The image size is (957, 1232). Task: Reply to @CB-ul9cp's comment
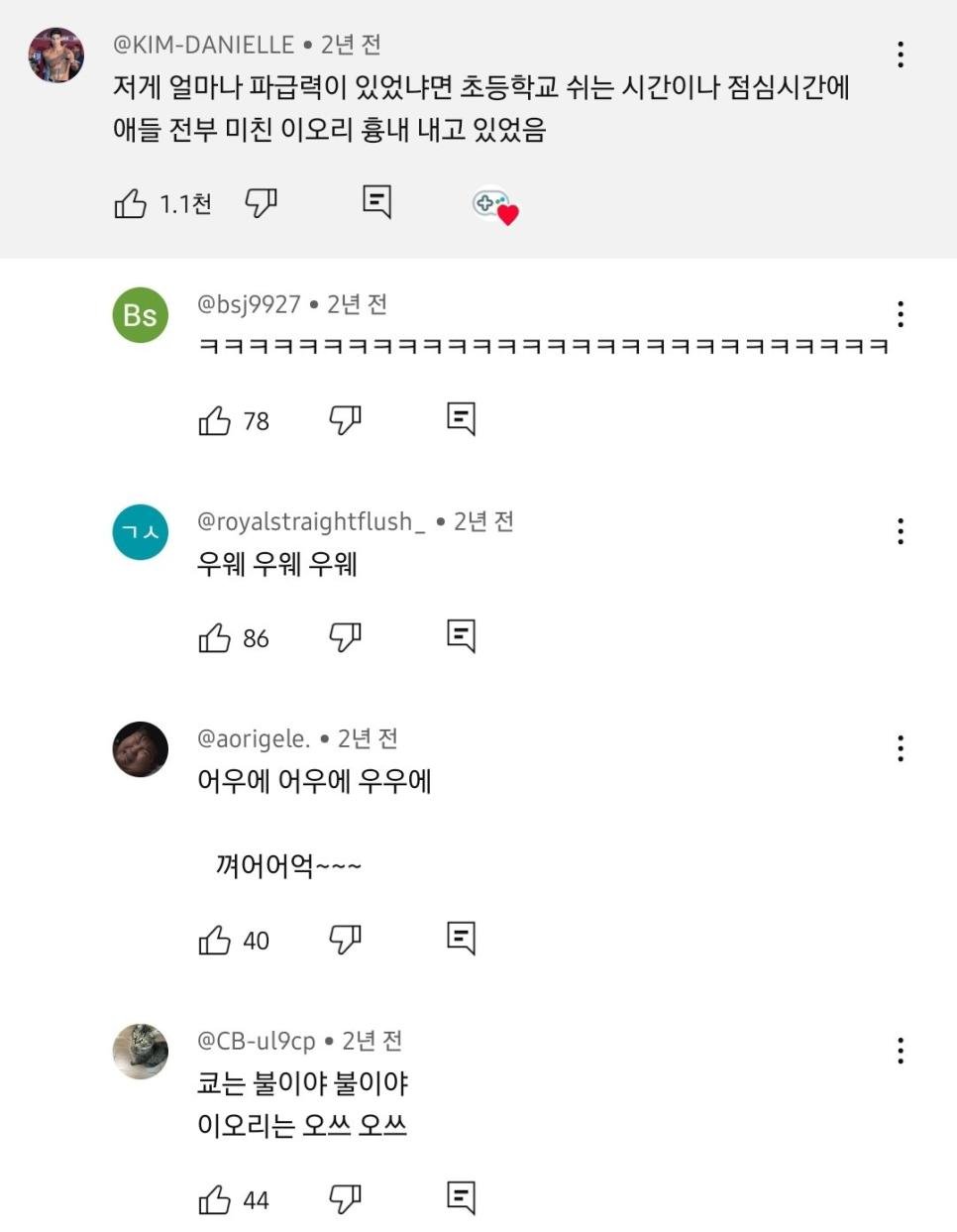coord(461,1198)
